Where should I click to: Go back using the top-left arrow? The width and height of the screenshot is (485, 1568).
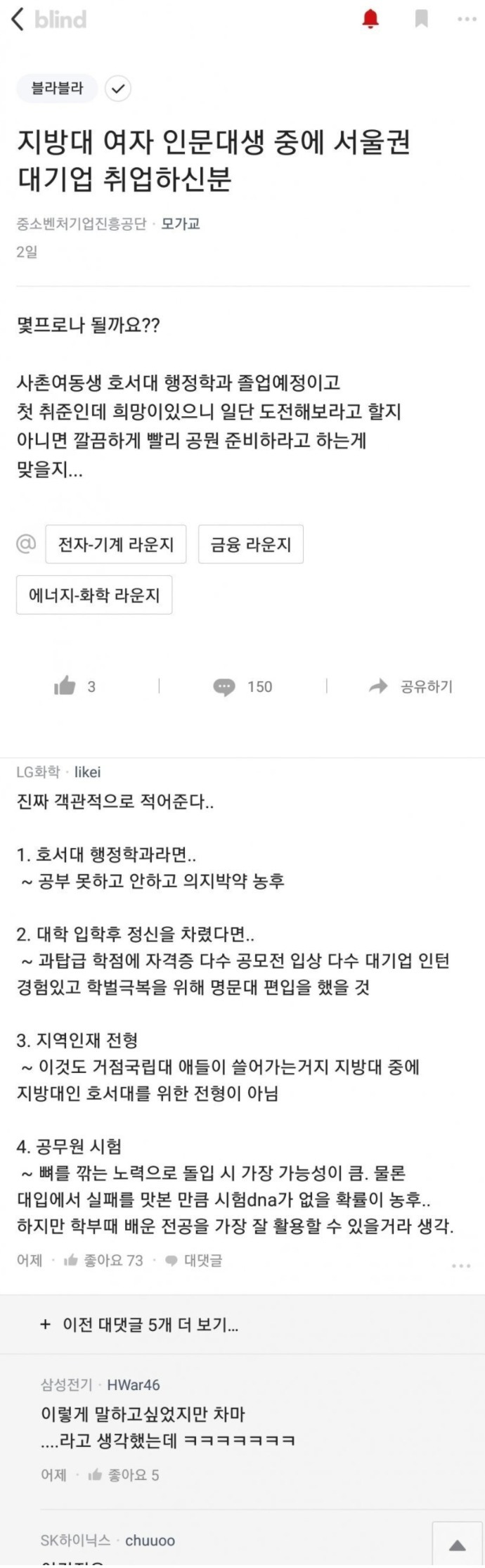18,20
